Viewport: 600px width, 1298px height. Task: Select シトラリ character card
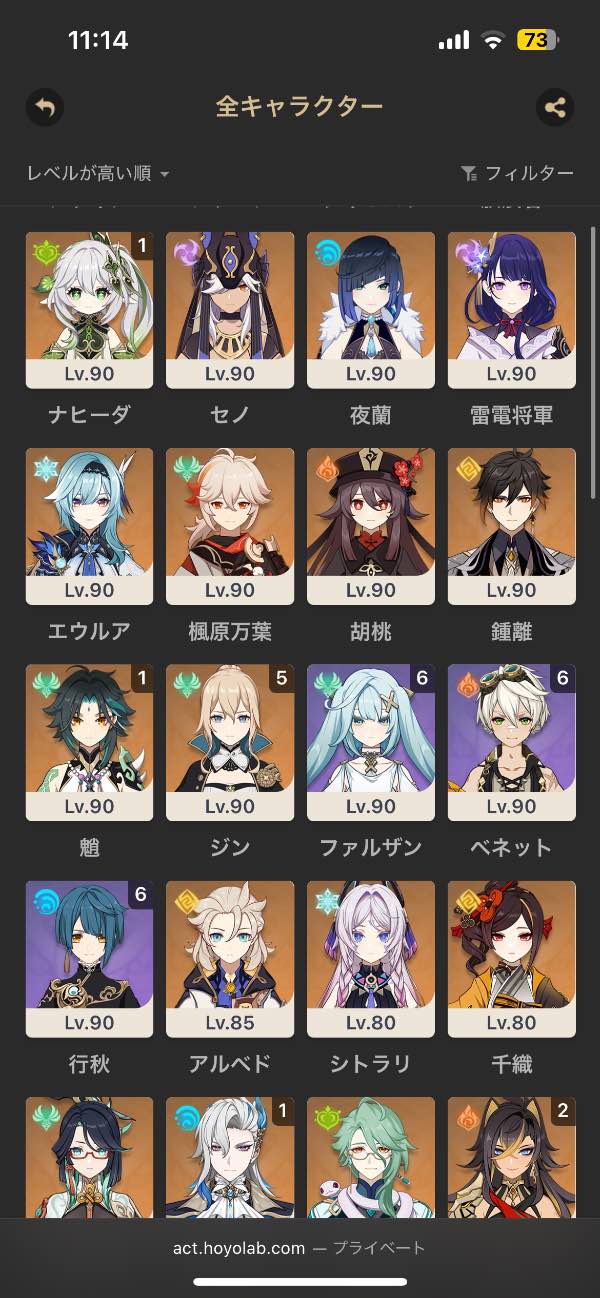pos(371,958)
